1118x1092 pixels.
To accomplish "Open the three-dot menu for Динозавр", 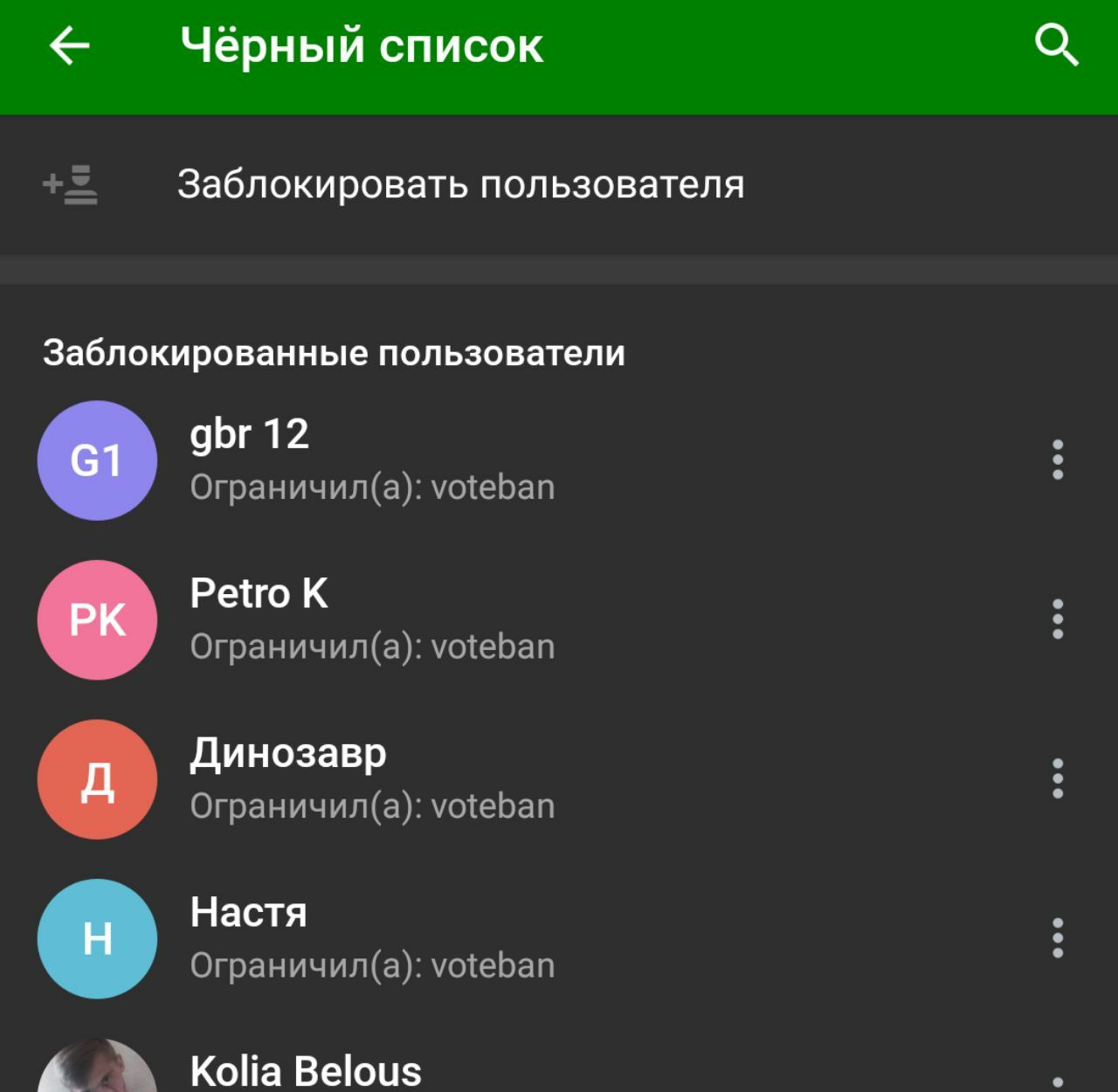I will [x=1057, y=778].
